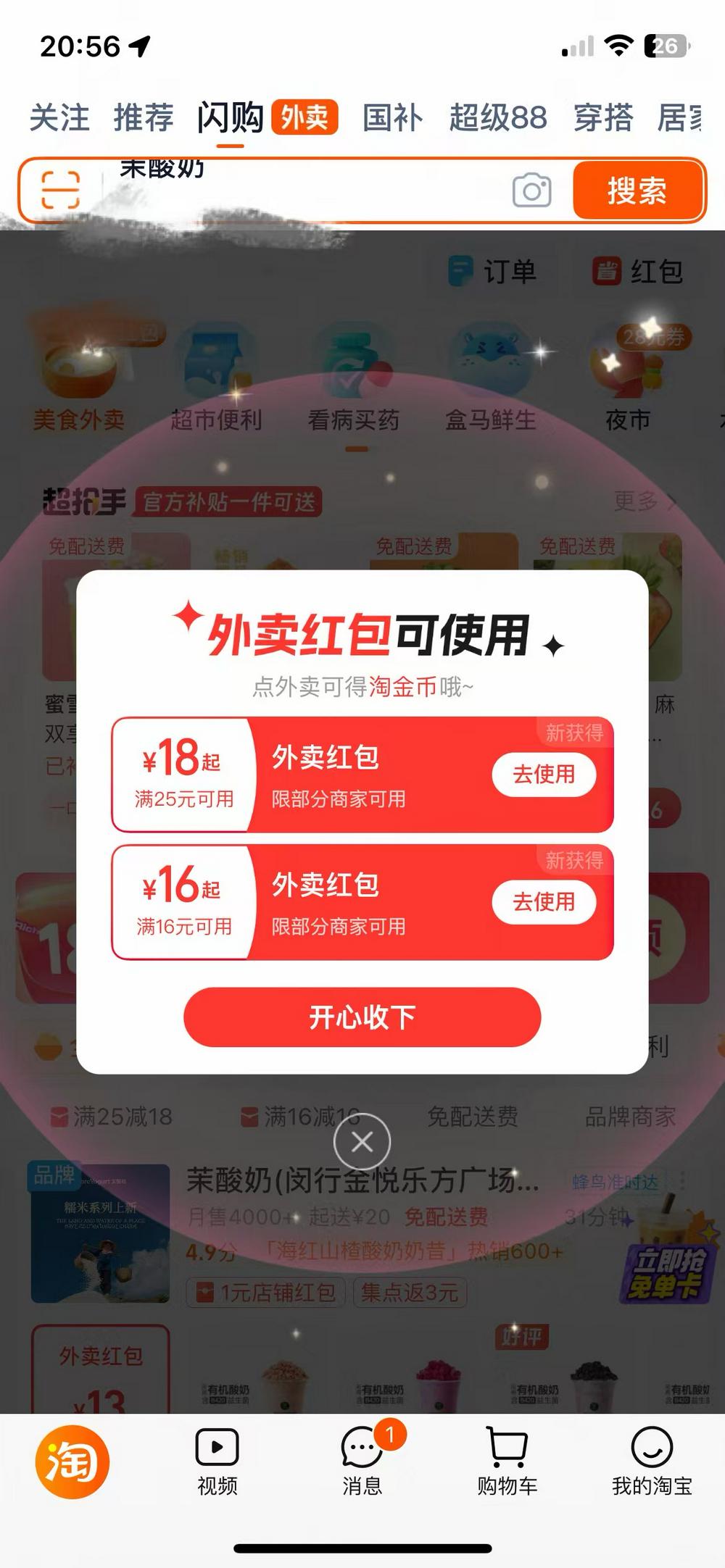The image size is (725, 1568).
Task: Focus the search input field
Action: [304, 191]
